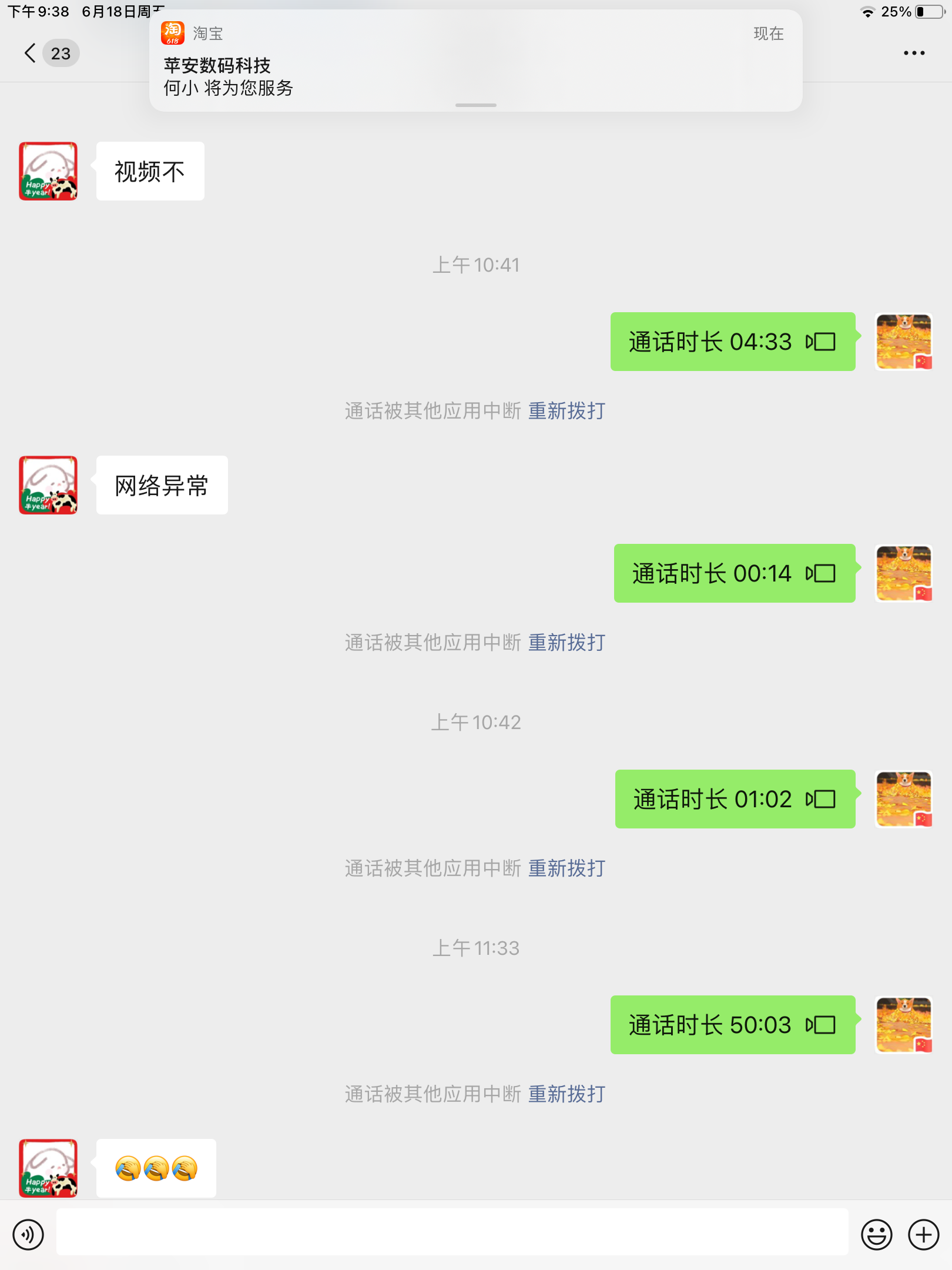Tap the 通话时长 00:14 video call bubble
Image resolution: width=952 pixels, height=1270 pixels.
click(x=734, y=573)
